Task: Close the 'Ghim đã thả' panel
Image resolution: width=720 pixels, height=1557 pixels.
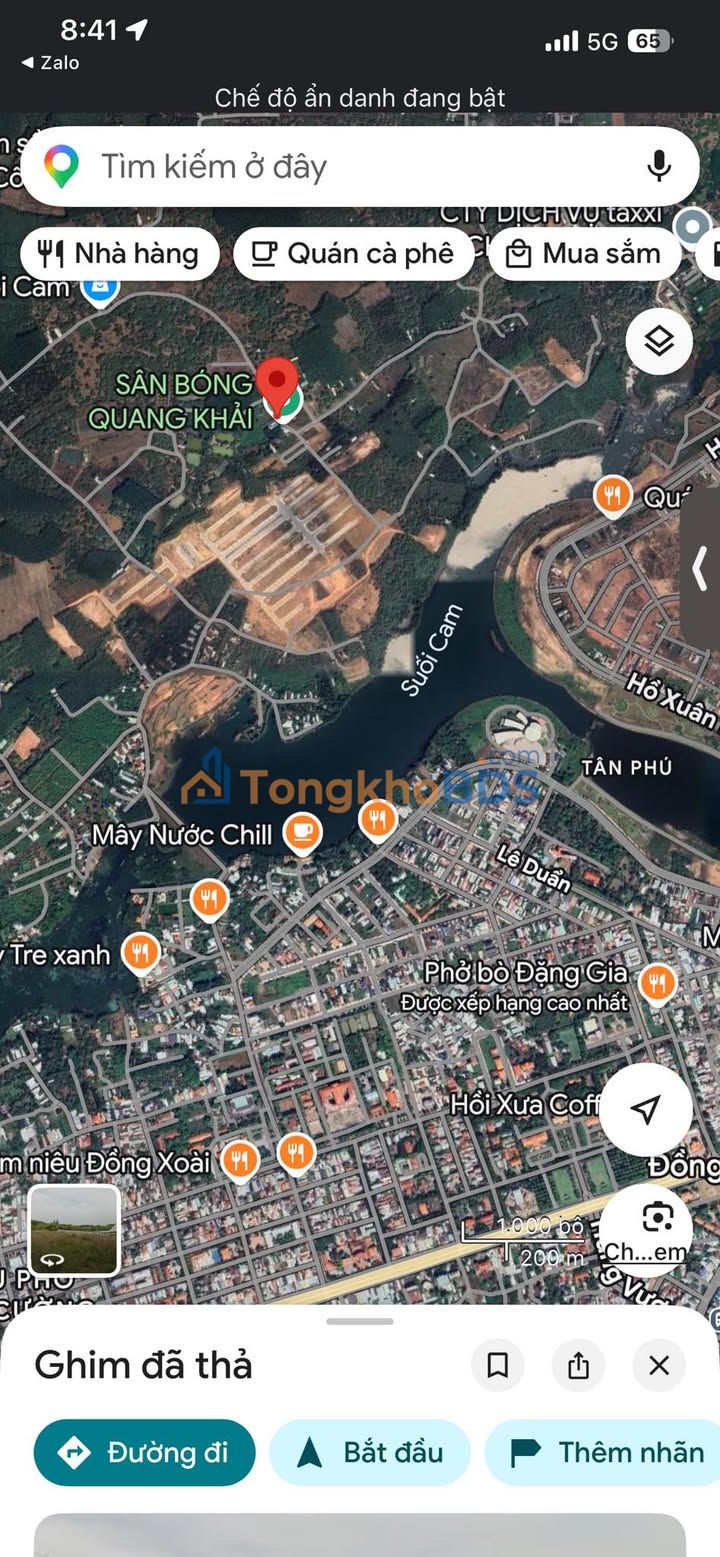Action: pyautogui.click(x=659, y=1365)
